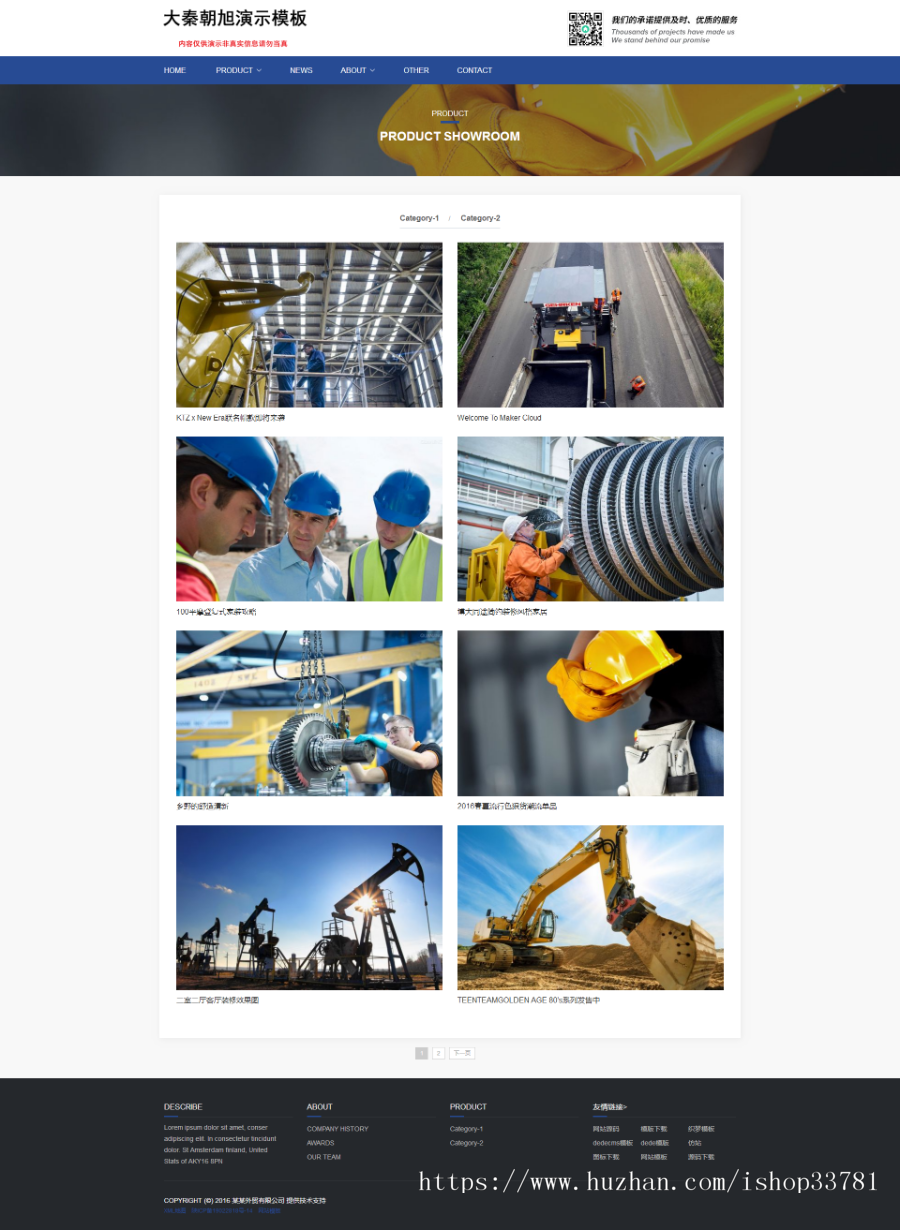This screenshot has width=900, height=1230.
Task: Filter the showroom by Category-2
Action: 480,218
